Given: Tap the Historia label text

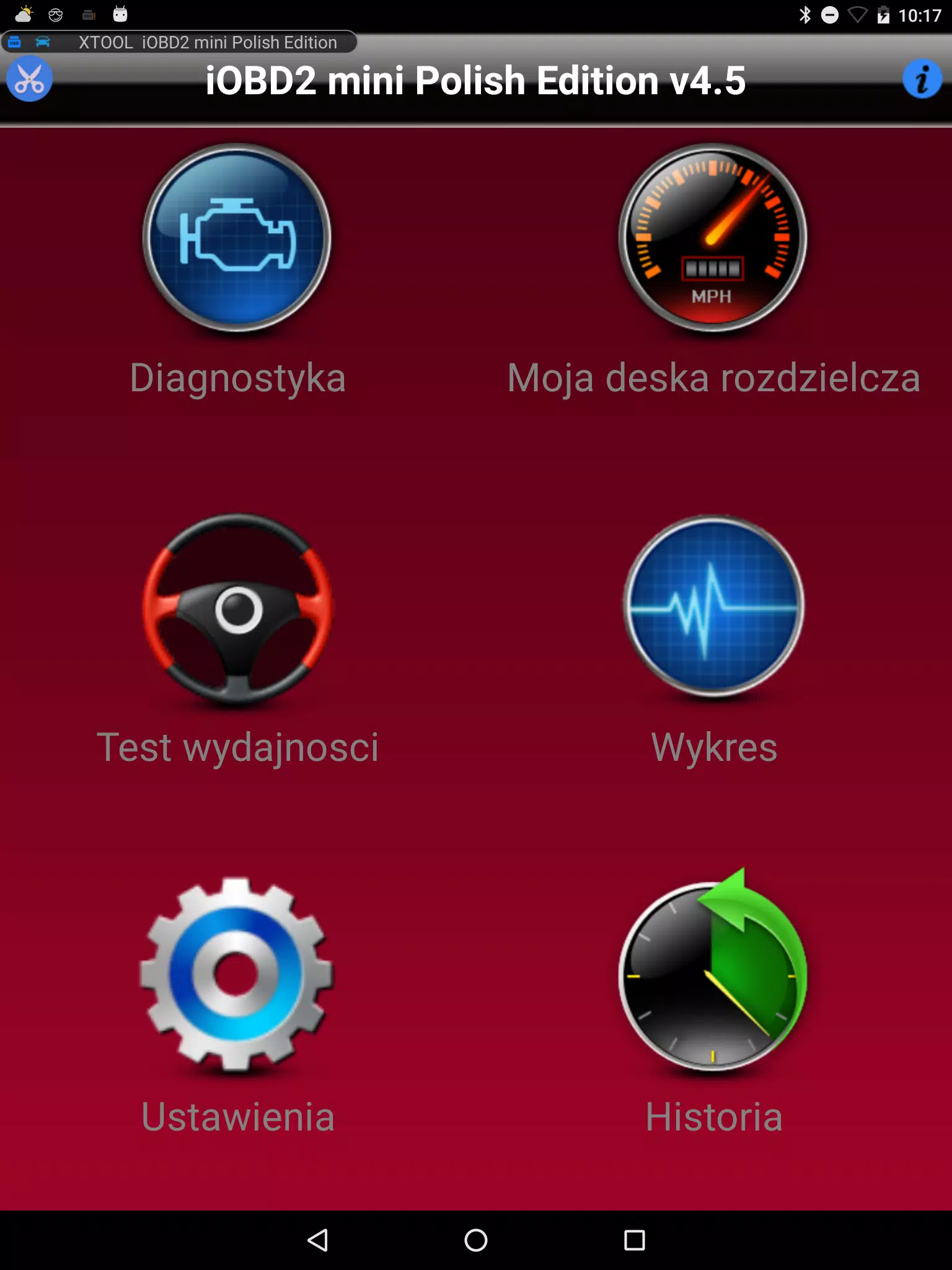Looking at the screenshot, I should pyautogui.click(x=713, y=1116).
